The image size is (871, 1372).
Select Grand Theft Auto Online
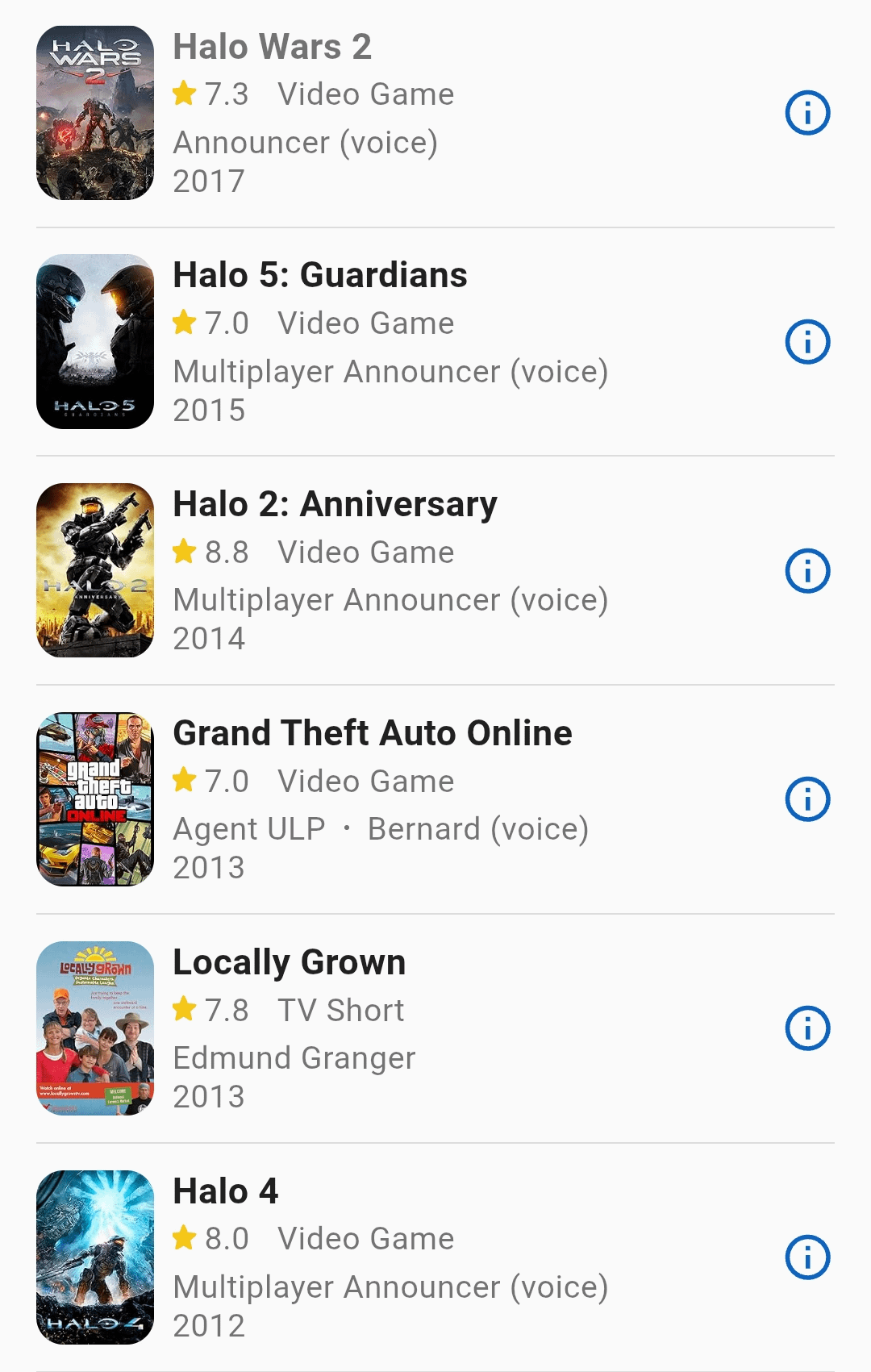coord(373,734)
